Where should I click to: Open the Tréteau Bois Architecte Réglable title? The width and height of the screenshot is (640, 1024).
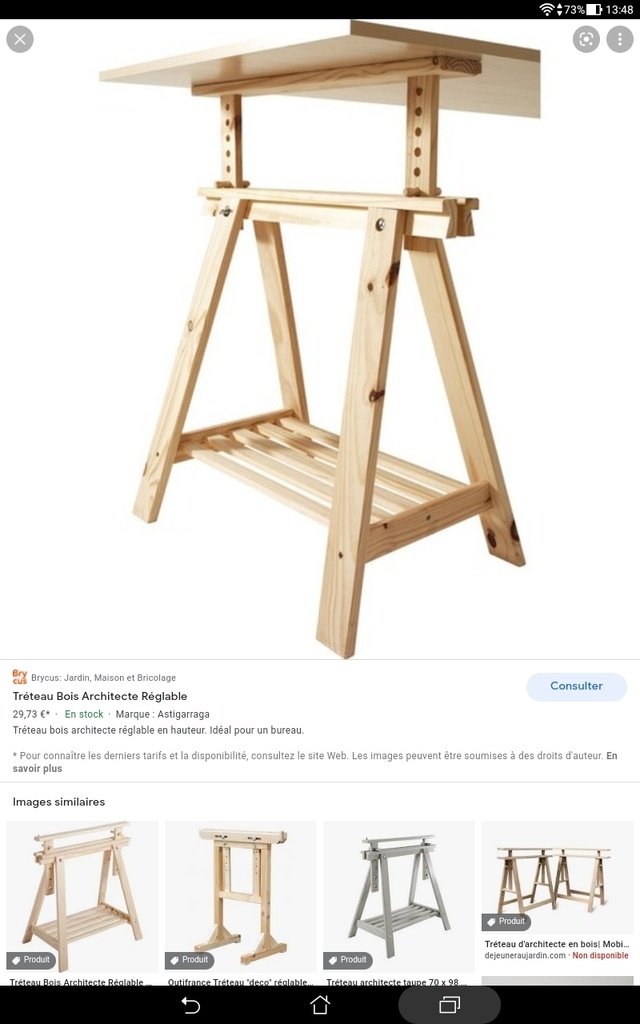tap(100, 696)
